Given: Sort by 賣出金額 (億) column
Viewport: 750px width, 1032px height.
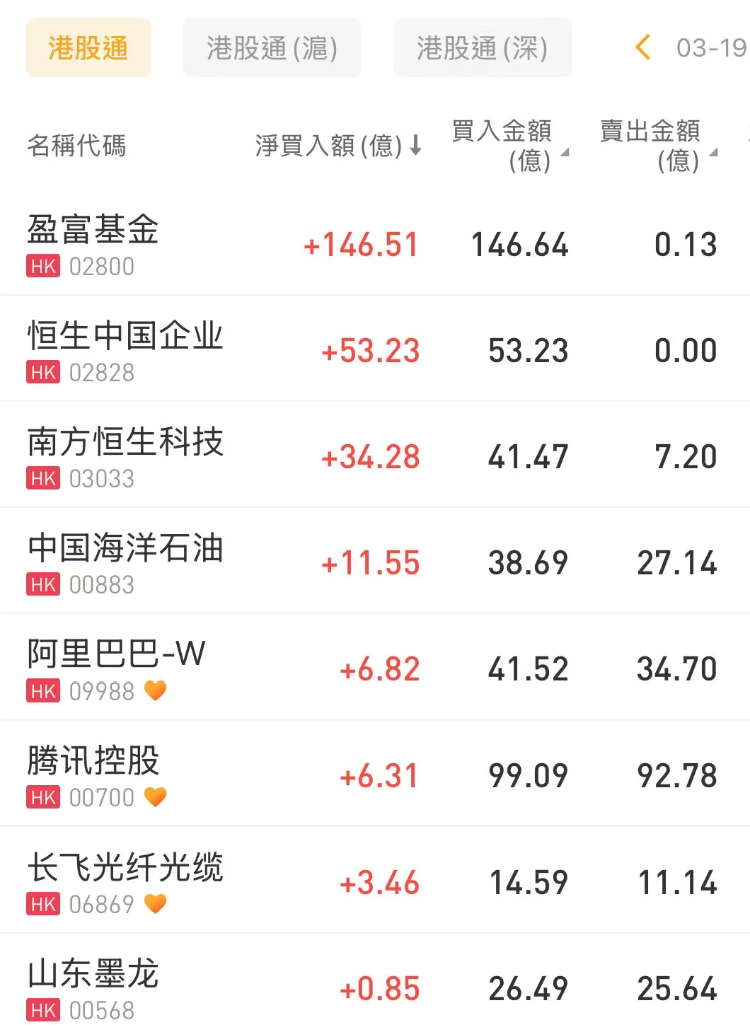Looking at the screenshot, I should point(656,145).
